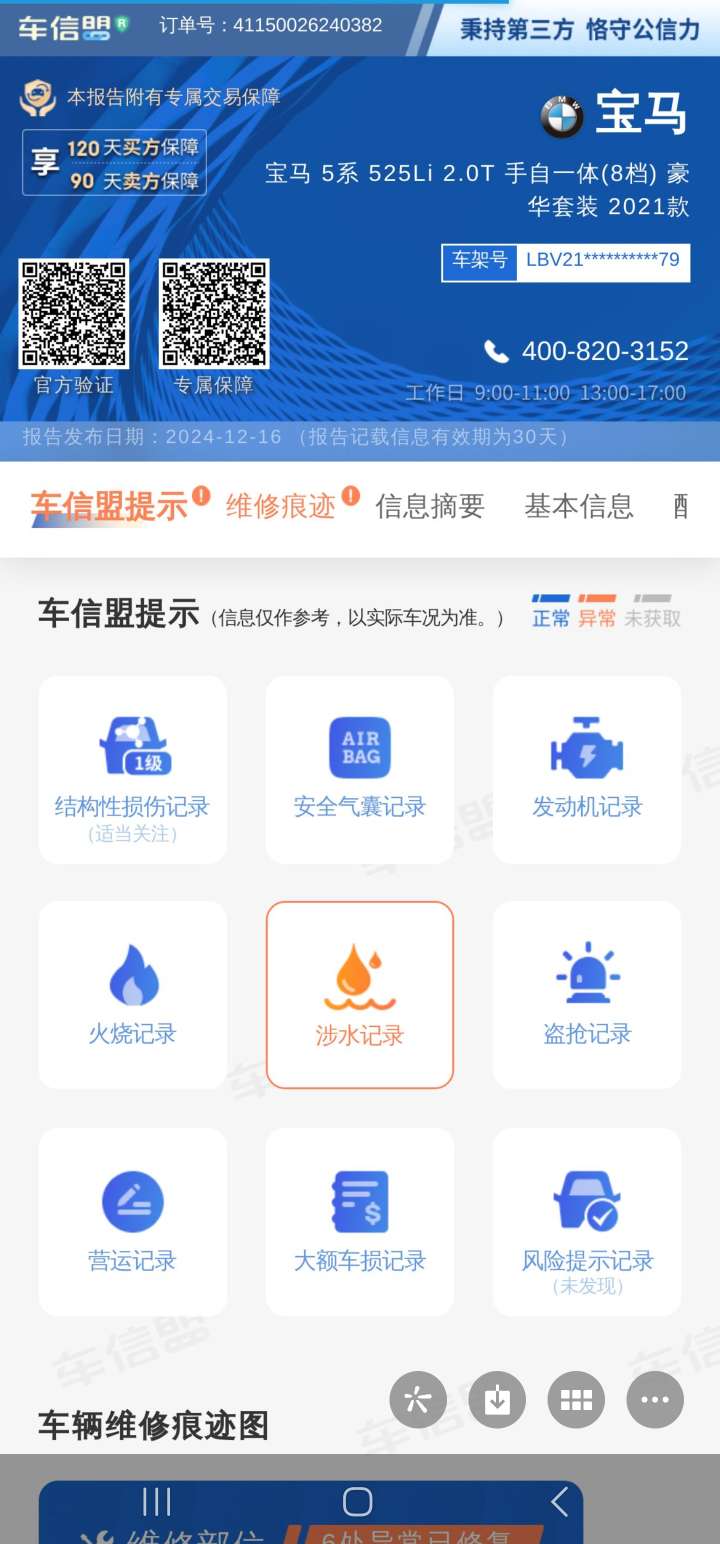This screenshot has height=1544, width=720.
Task: Tap the floating pinwheel share icon
Action: [x=418, y=1400]
